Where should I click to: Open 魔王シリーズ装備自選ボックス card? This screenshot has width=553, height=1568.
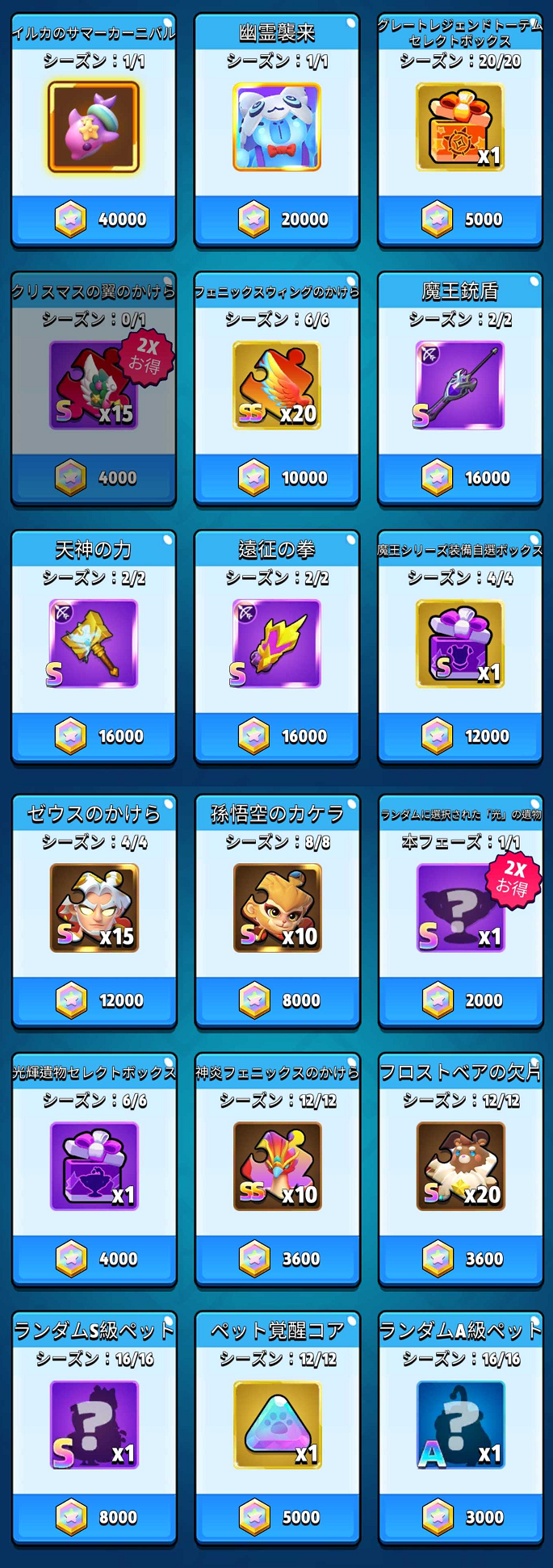(460, 644)
